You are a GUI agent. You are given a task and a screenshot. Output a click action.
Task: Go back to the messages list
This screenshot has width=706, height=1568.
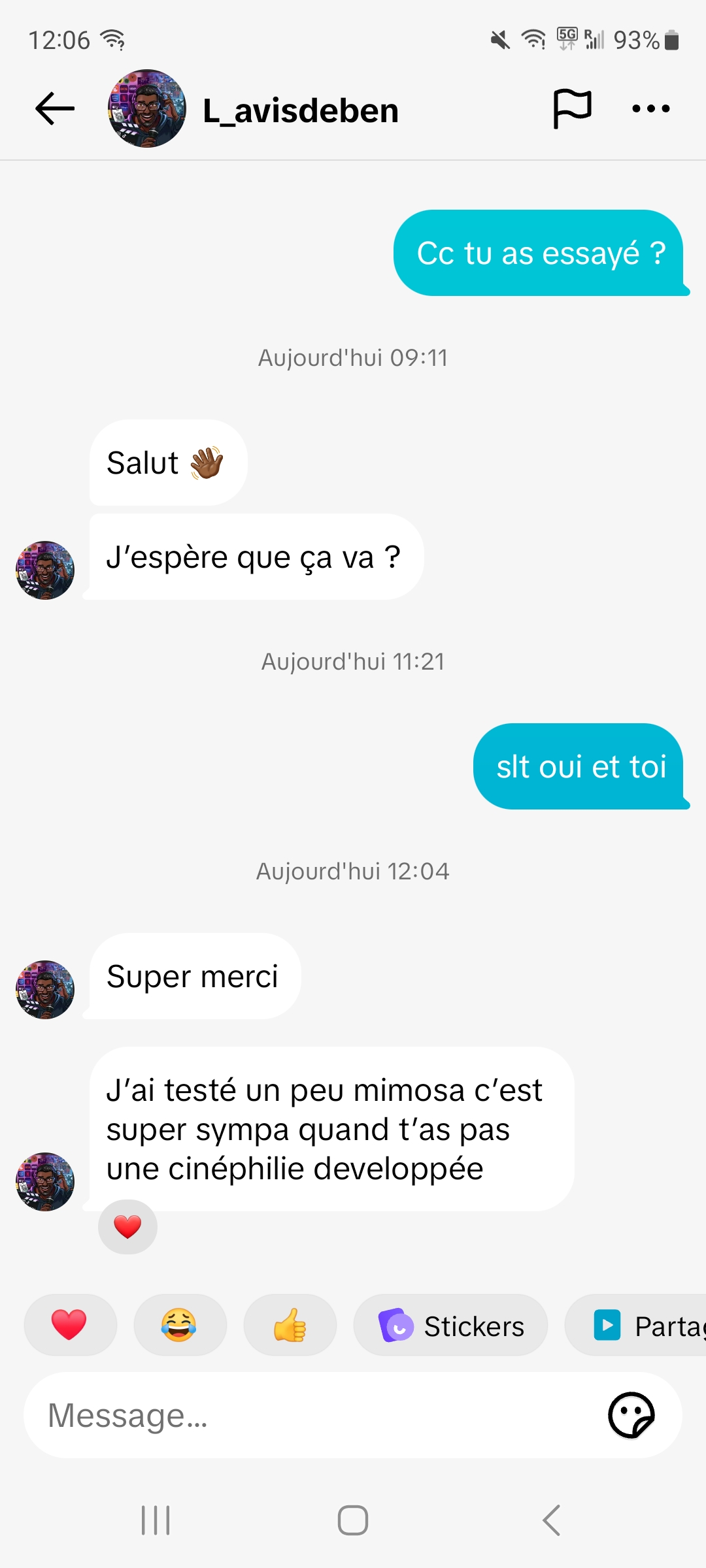click(x=55, y=109)
